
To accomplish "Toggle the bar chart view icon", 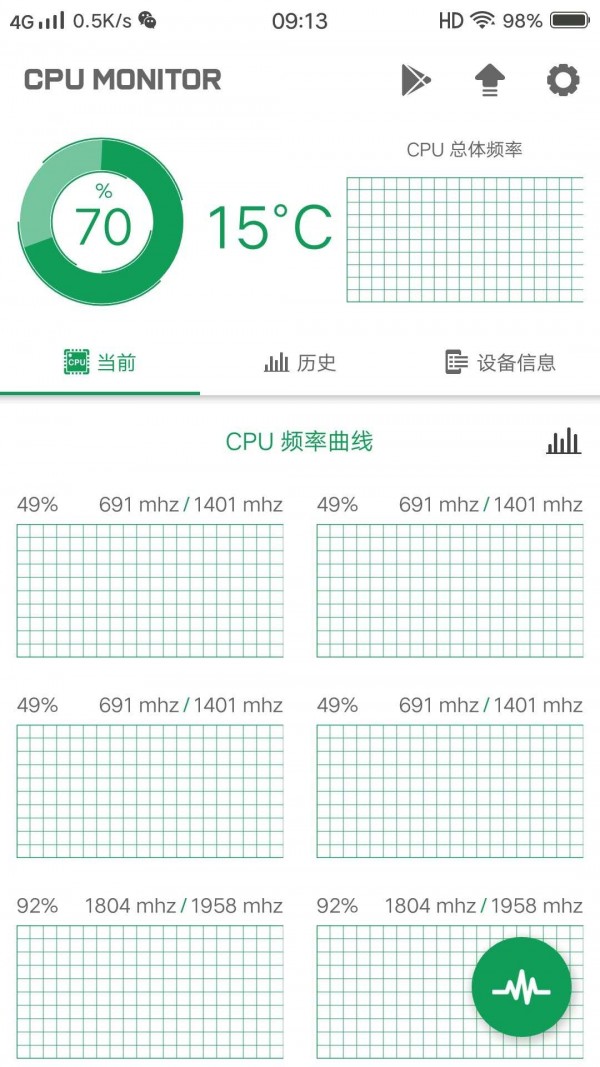I will click(563, 441).
